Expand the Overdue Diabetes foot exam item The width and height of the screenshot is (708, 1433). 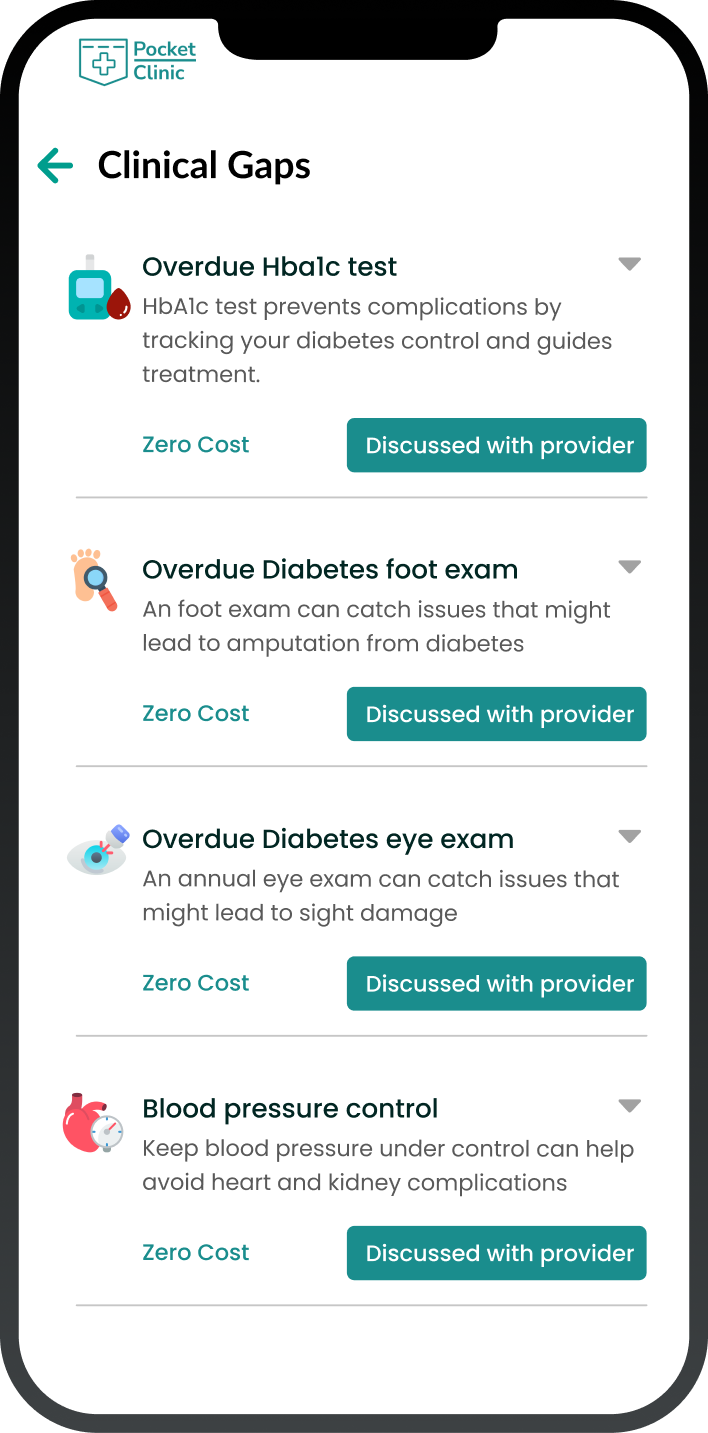[x=629, y=567]
